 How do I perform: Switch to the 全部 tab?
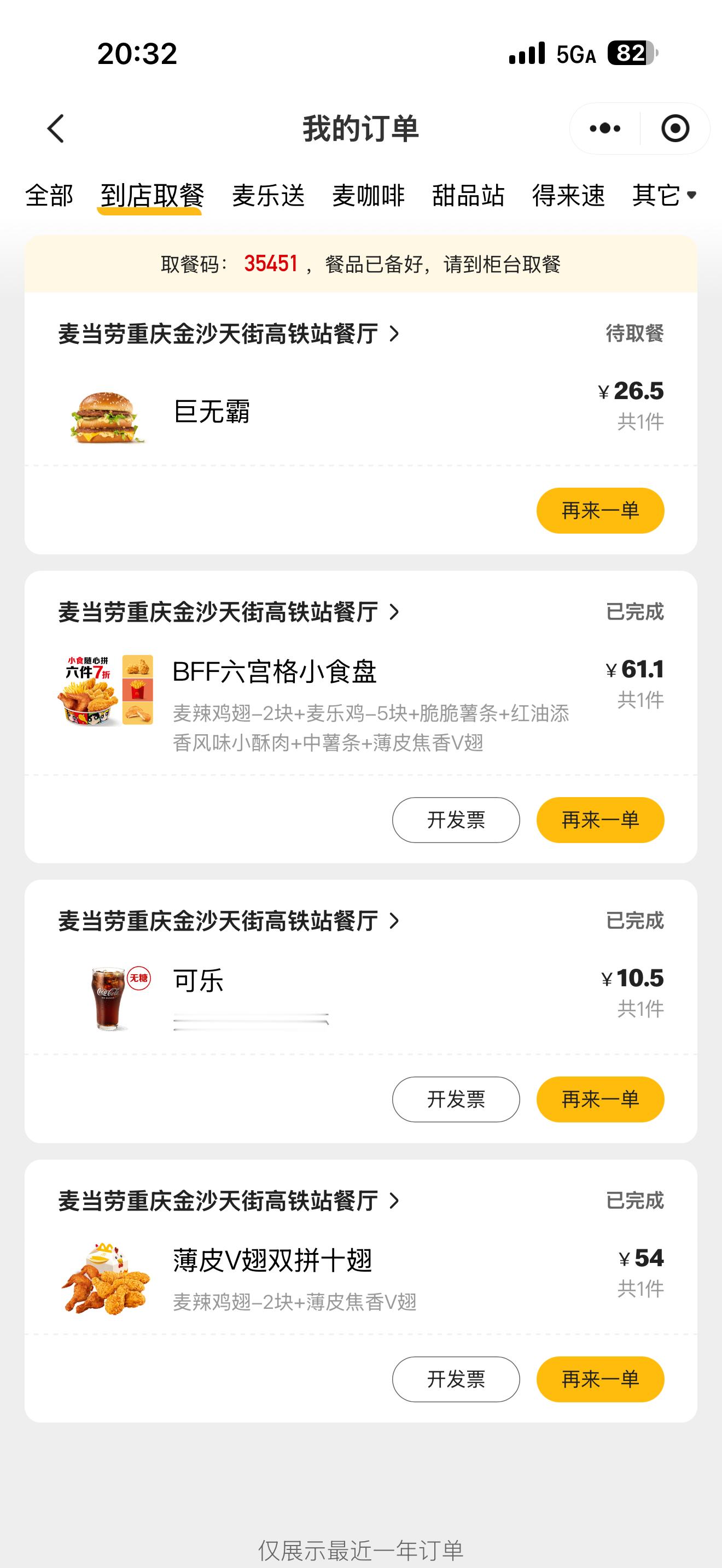click(x=49, y=196)
